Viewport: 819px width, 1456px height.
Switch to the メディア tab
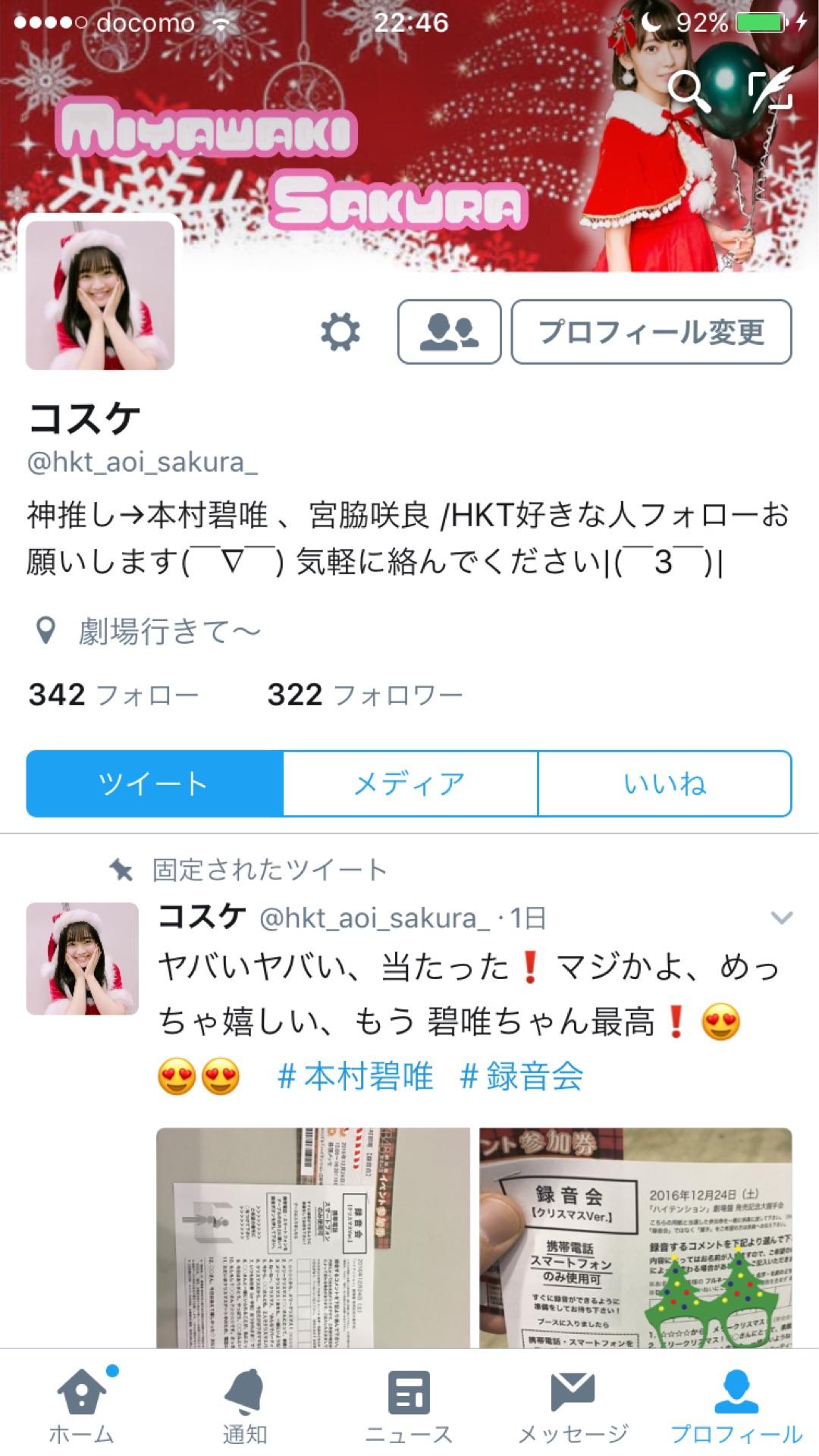click(410, 783)
